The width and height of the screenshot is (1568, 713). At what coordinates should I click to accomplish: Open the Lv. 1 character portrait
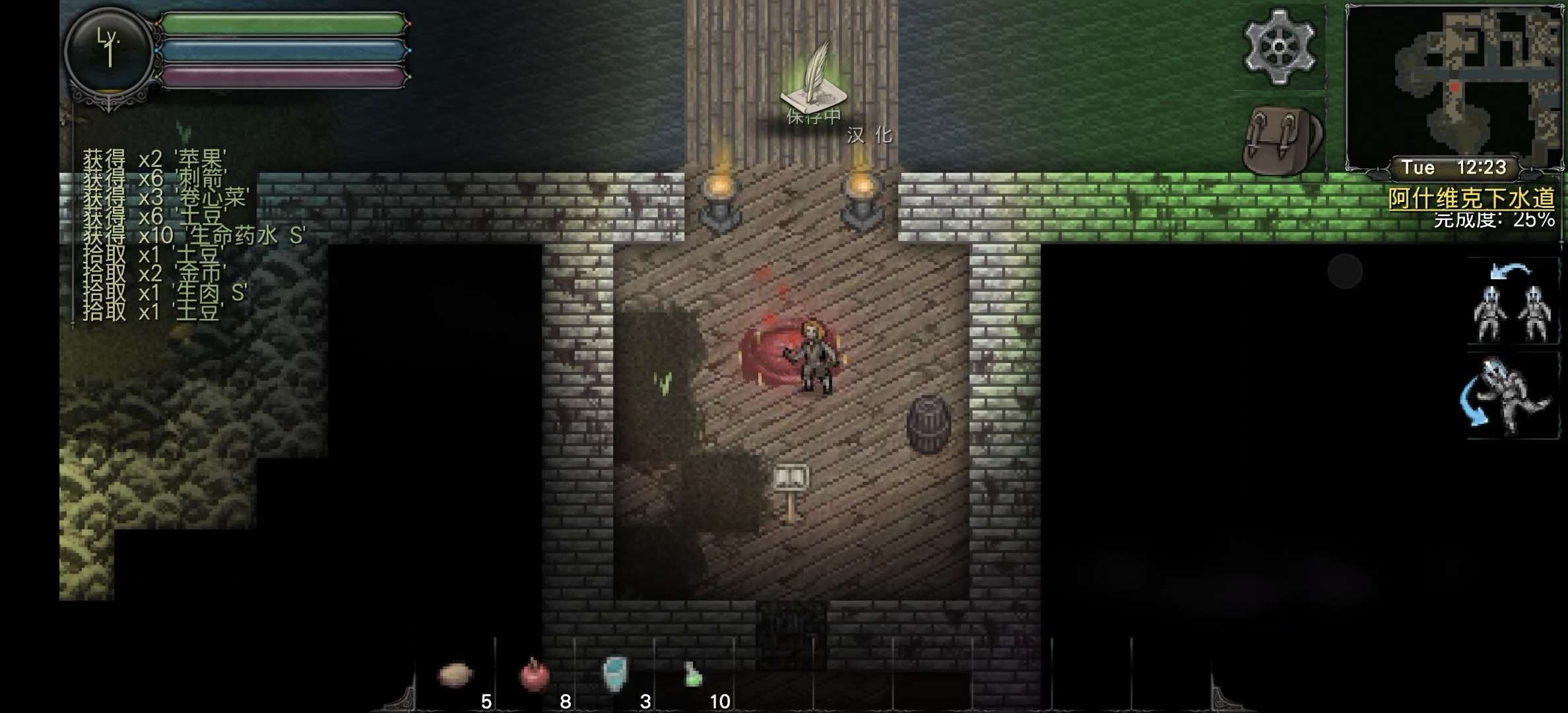click(110, 51)
